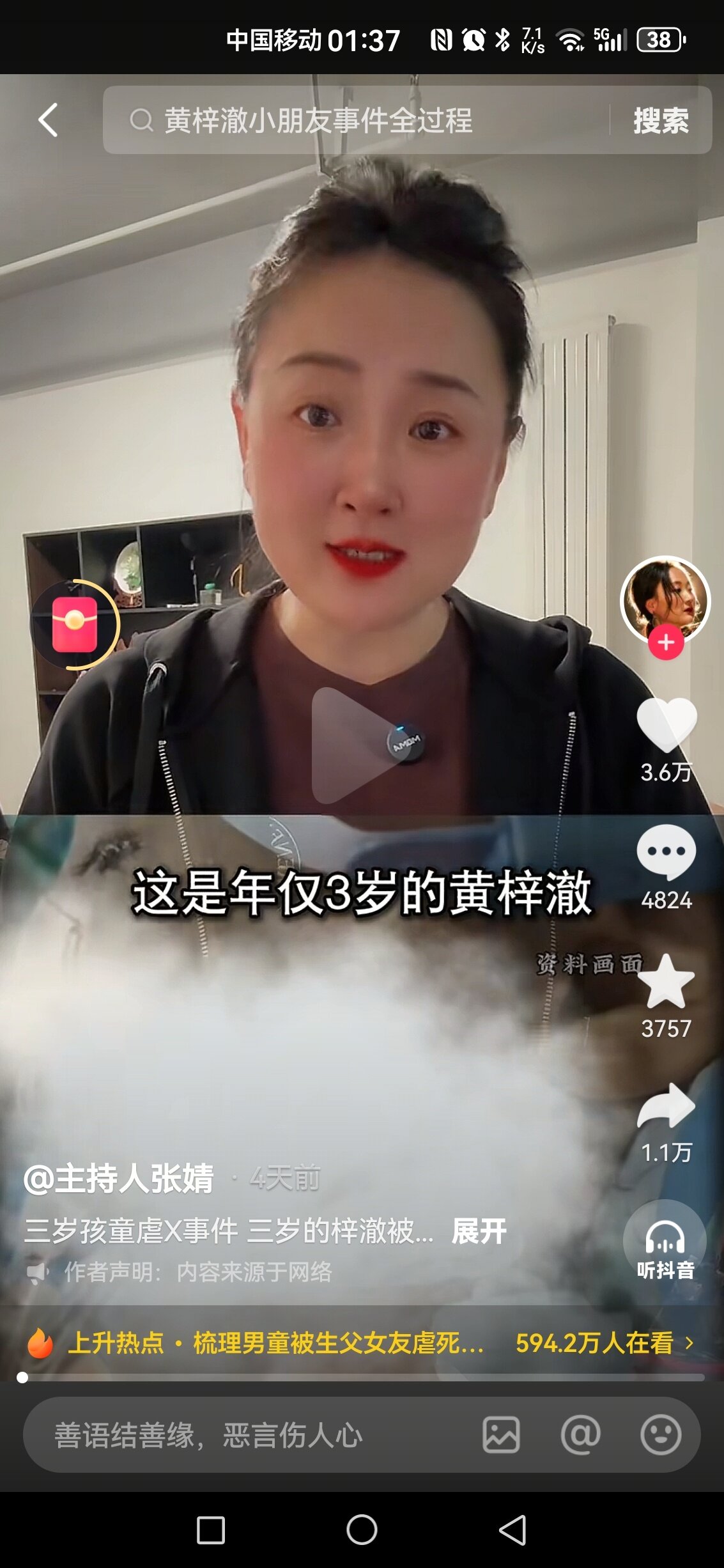Expand the description with 展开

tap(479, 1230)
